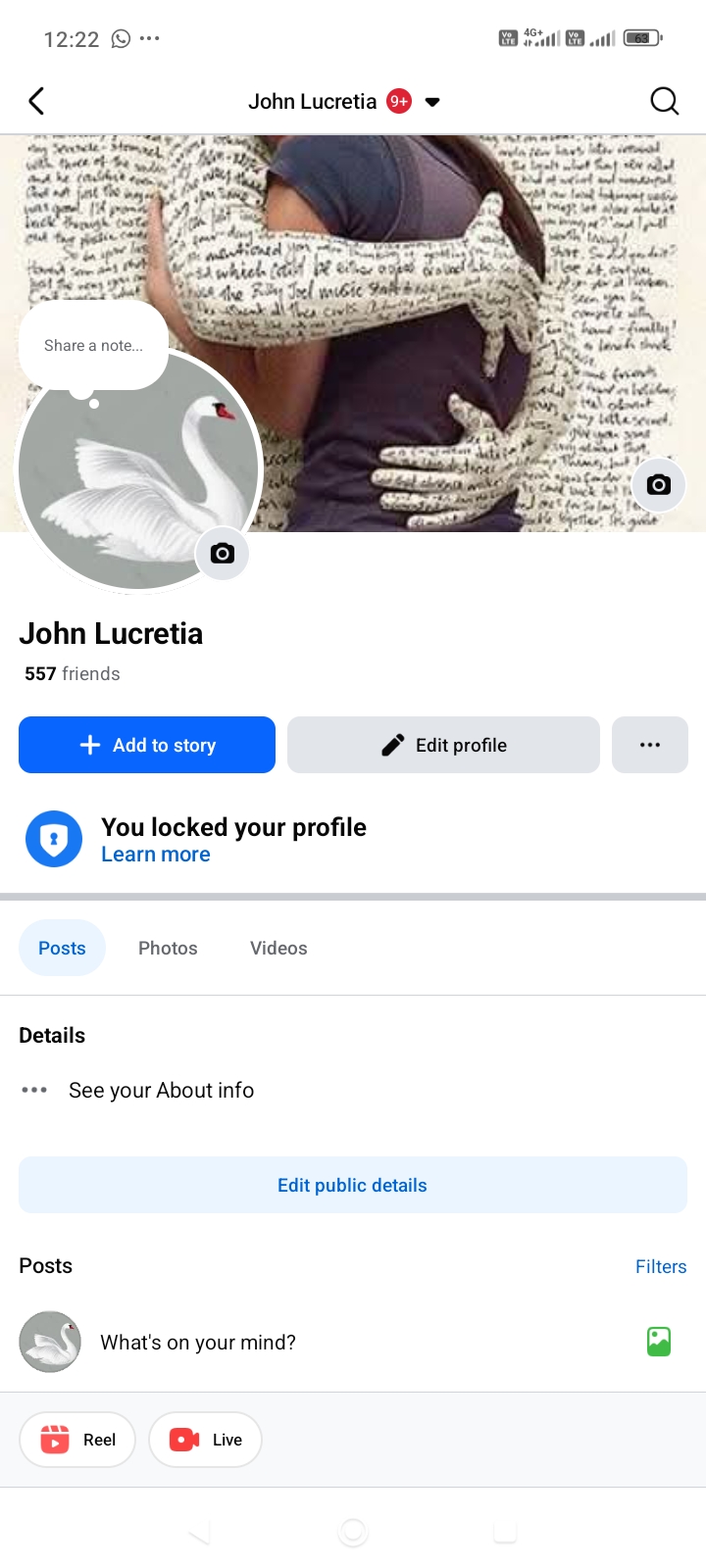Open the three-dot profile options button
The width and height of the screenshot is (706, 1568).
click(x=649, y=745)
